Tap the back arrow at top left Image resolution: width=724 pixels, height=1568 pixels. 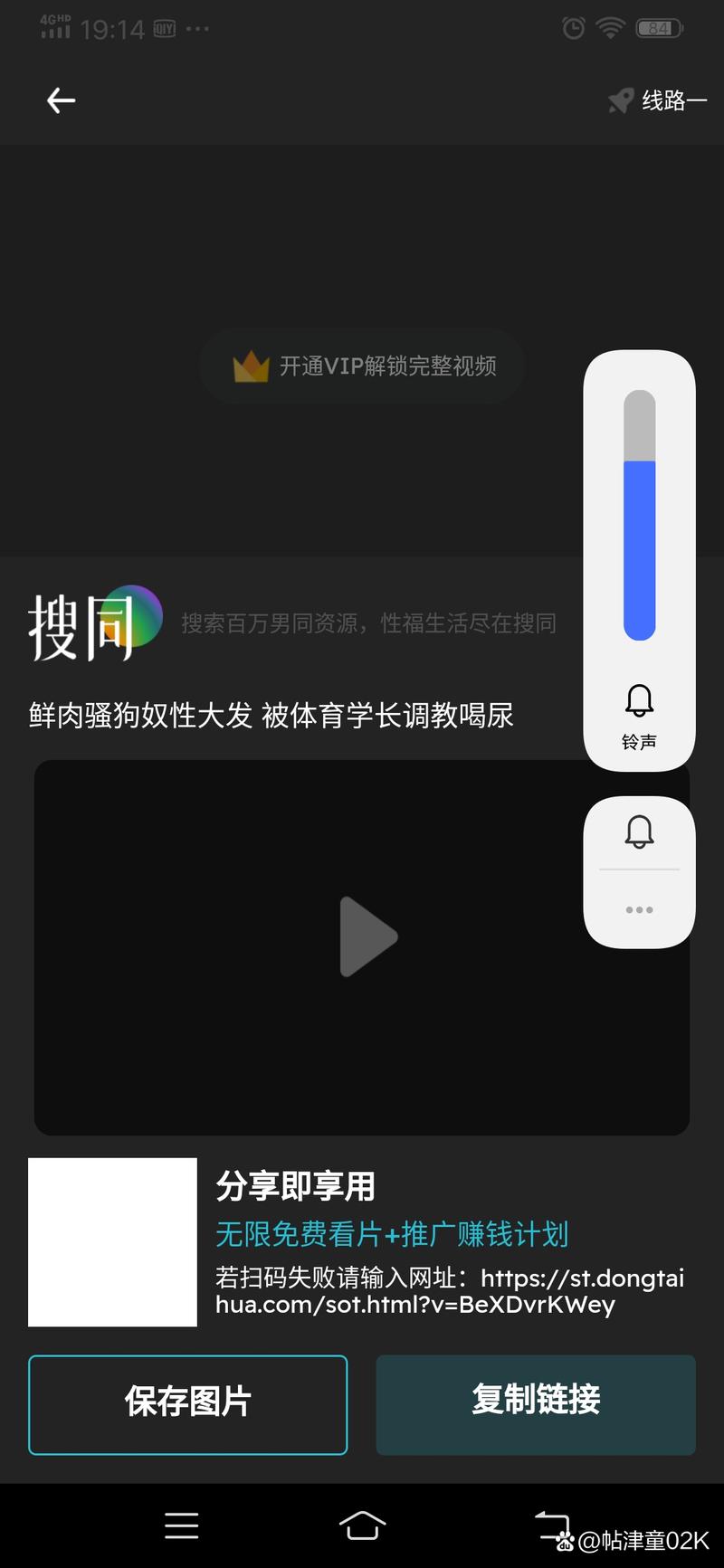click(61, 100)
